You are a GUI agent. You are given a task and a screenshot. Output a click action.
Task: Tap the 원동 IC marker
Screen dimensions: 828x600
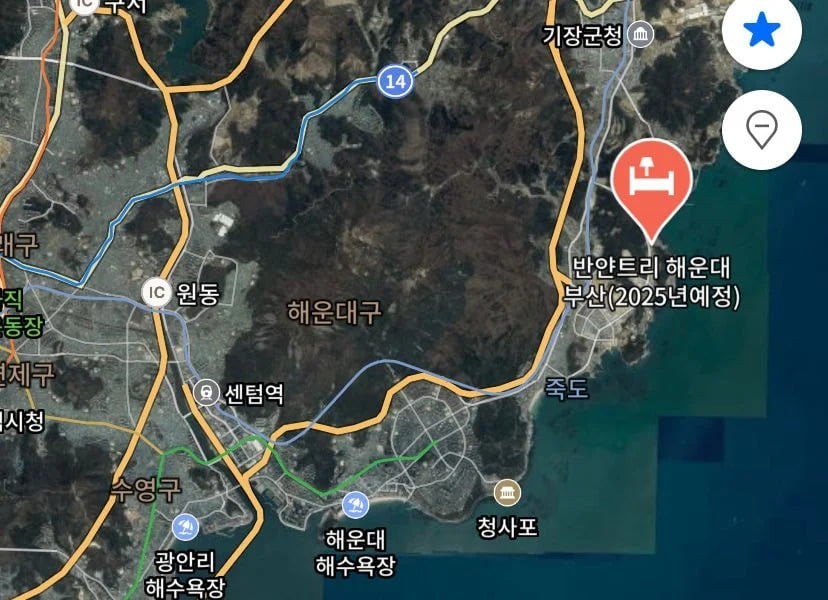coord(156,292)
